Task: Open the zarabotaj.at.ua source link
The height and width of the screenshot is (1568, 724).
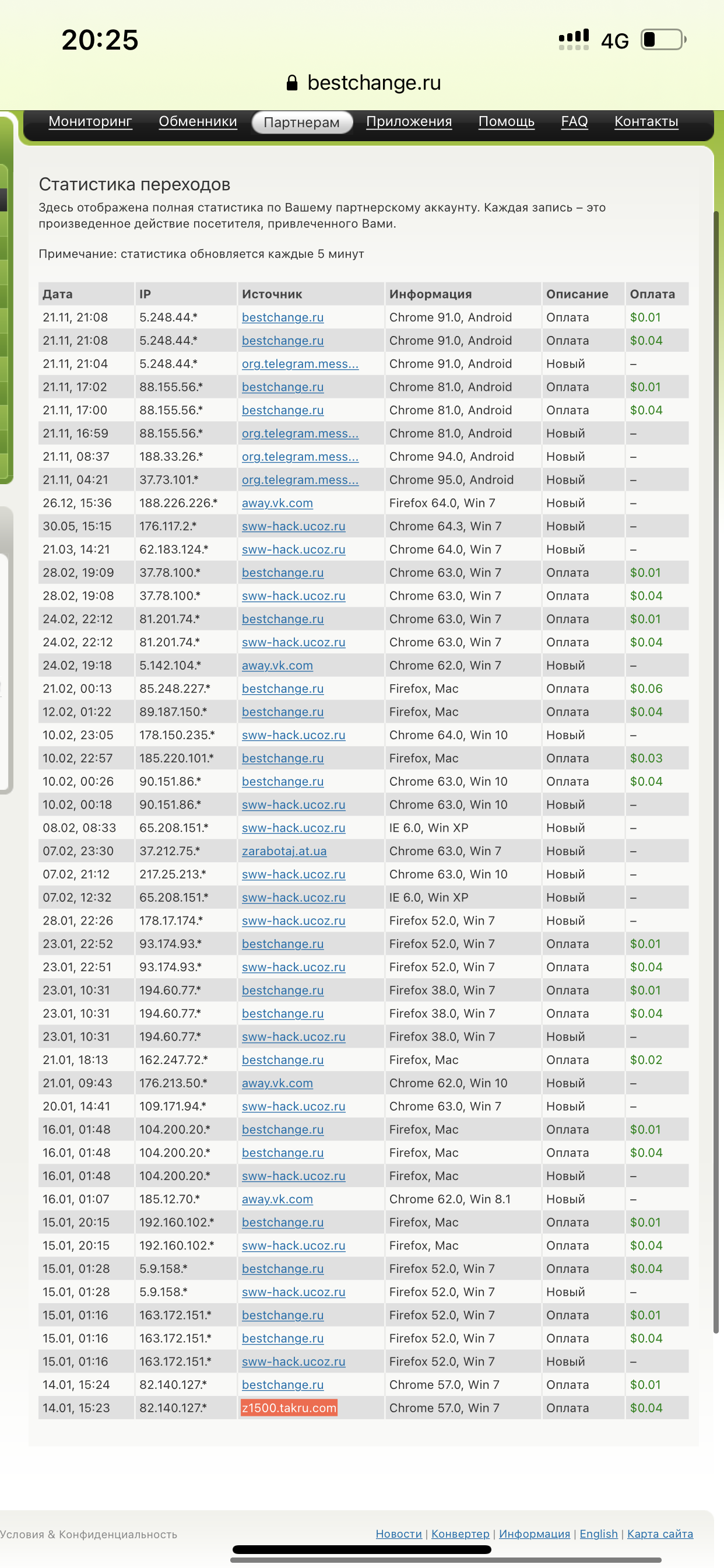Action: [x=284, y=851]
